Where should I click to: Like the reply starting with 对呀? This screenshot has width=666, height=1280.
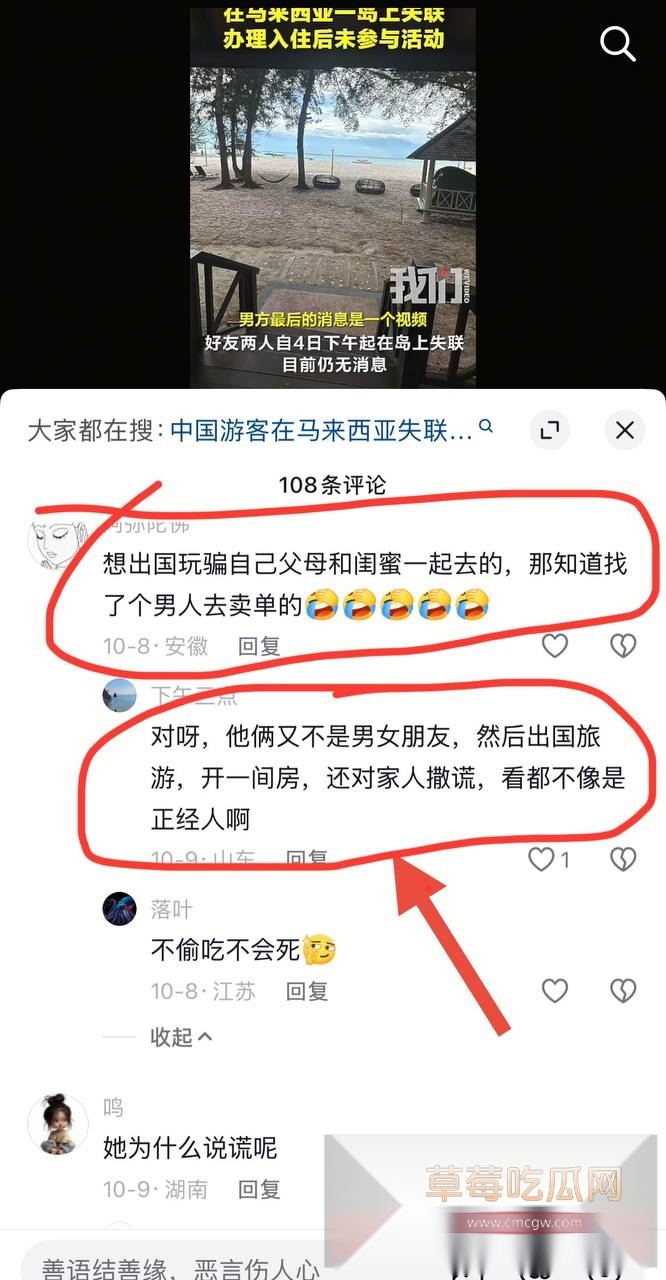pos(542,858)
